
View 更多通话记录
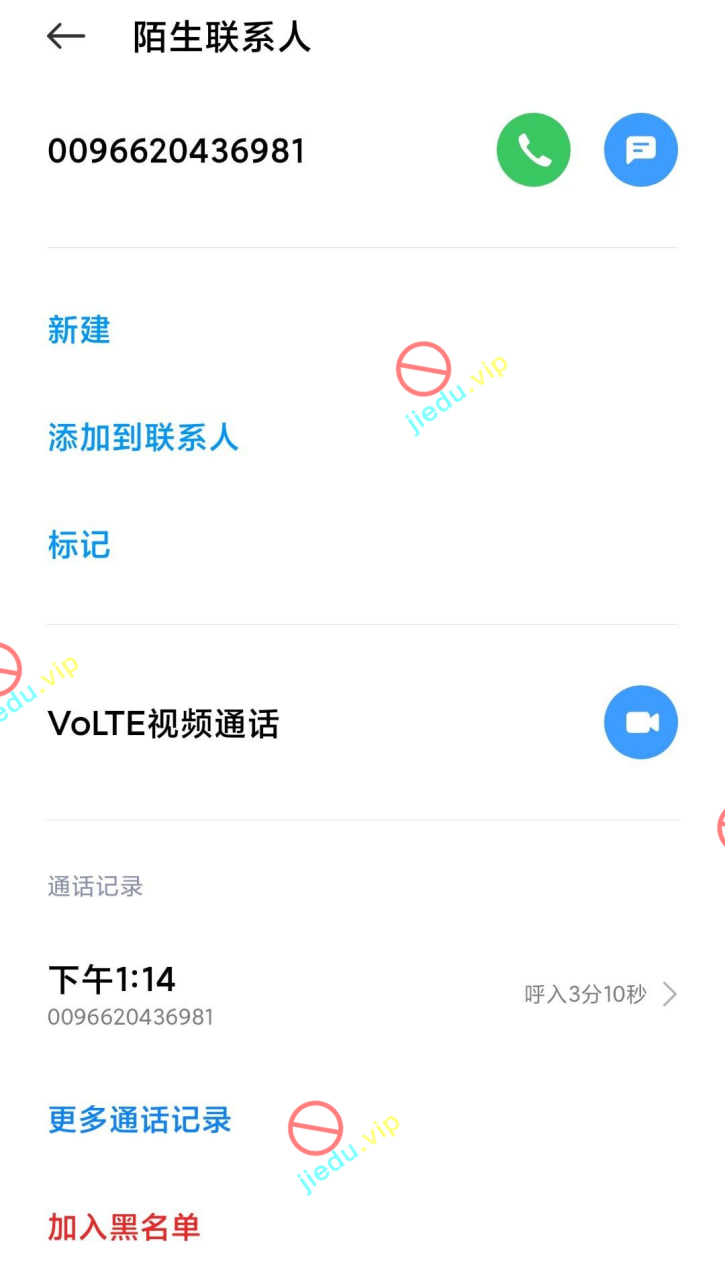[140, 1119]
